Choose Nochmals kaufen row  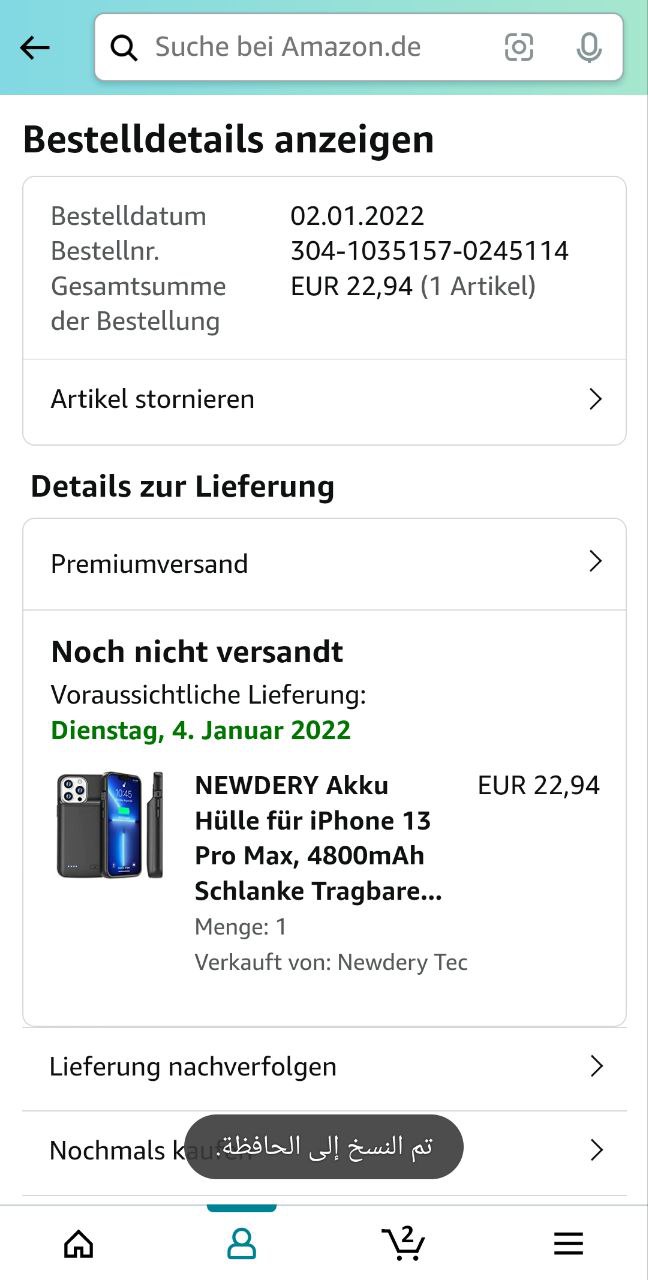coord(110,1150)
